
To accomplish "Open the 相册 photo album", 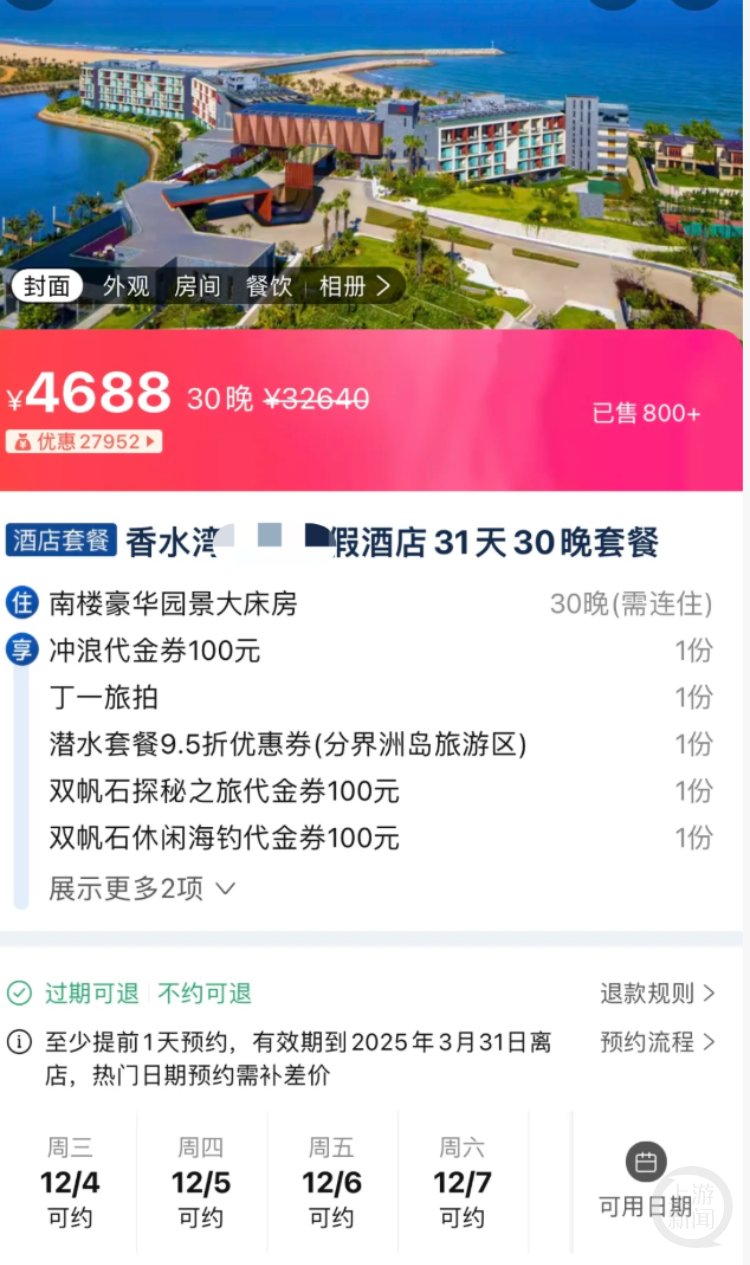I will [x=354, y=287].
